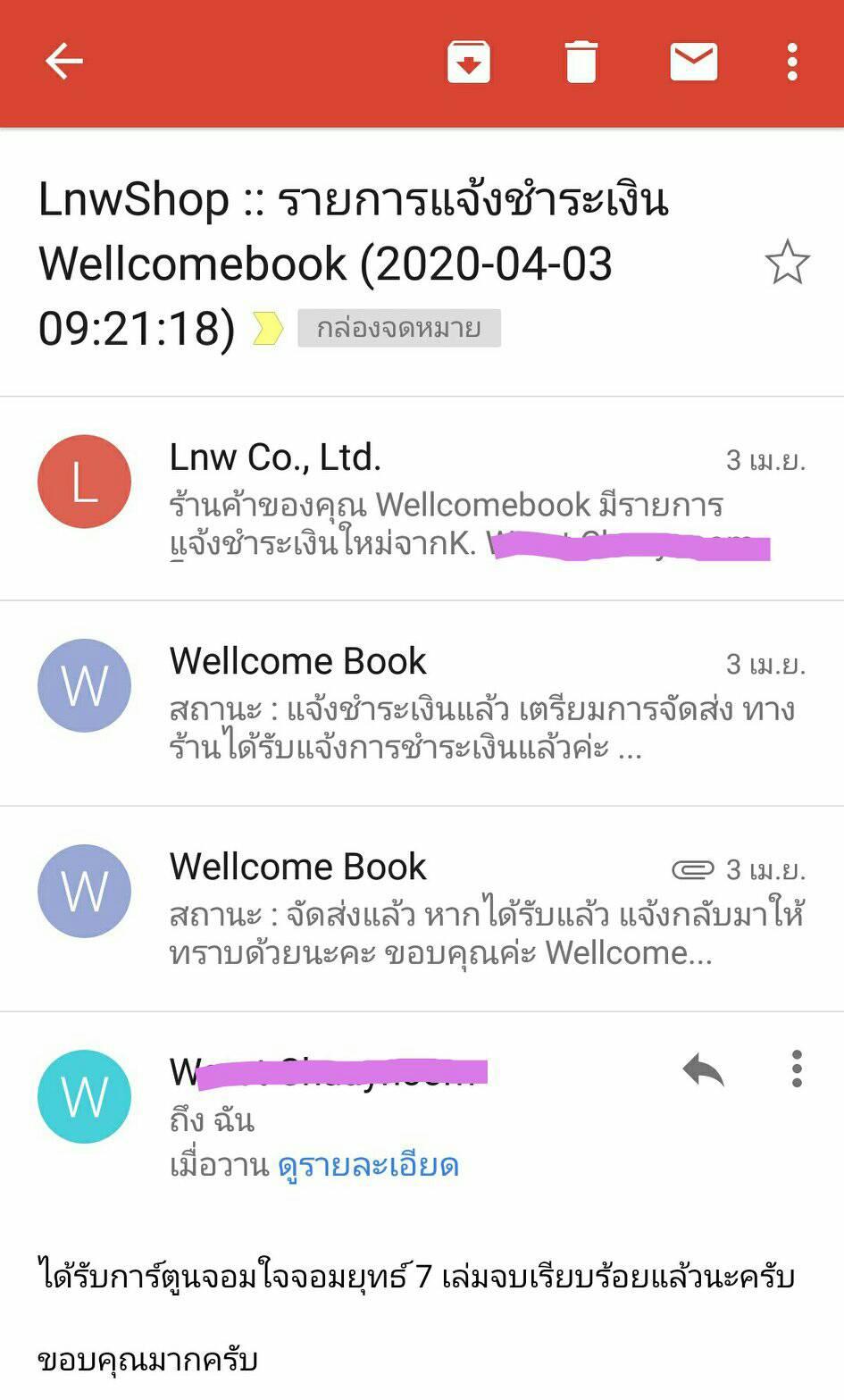Mark conversation as unread
844x1400 pixels.
[693, 62]
